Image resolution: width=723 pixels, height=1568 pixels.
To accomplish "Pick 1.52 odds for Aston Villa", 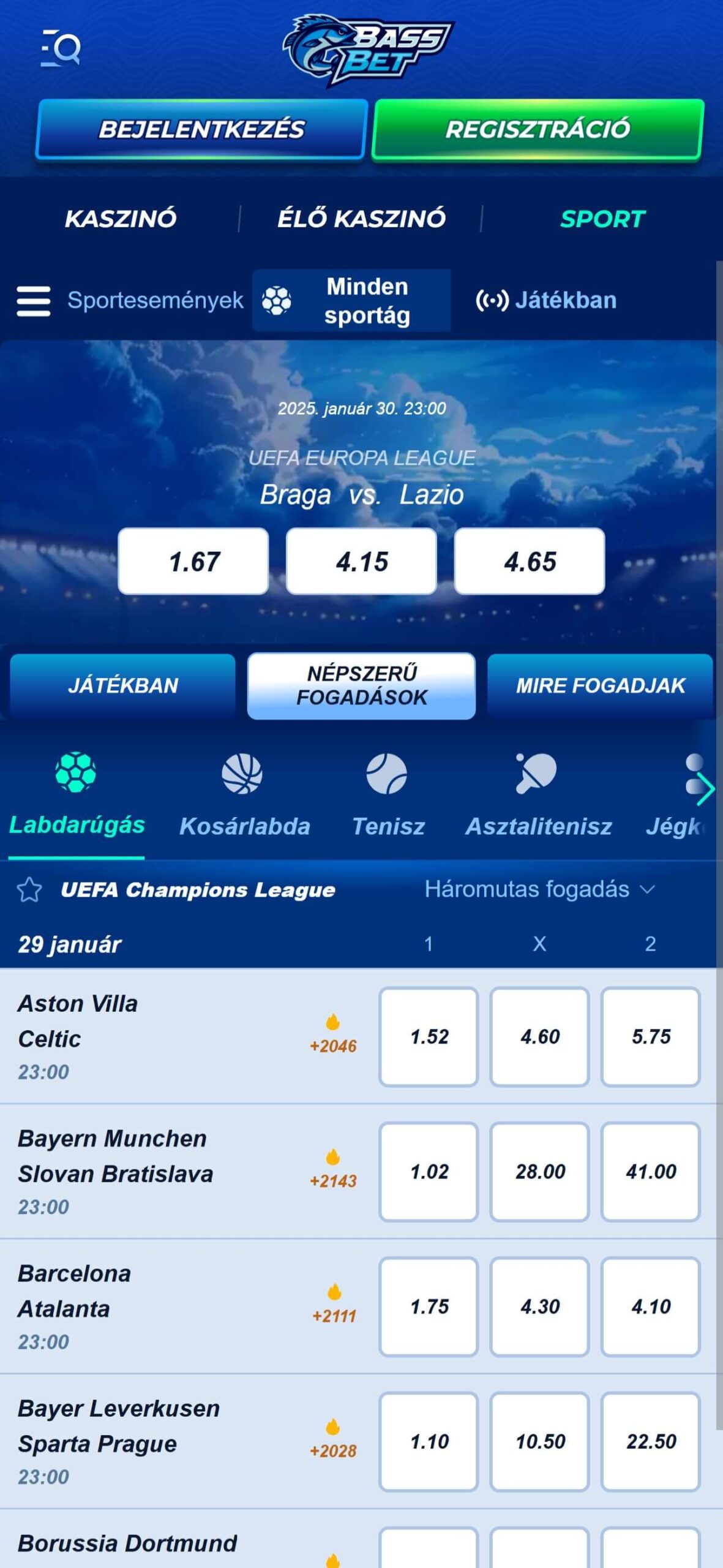I will point(429,1036).
